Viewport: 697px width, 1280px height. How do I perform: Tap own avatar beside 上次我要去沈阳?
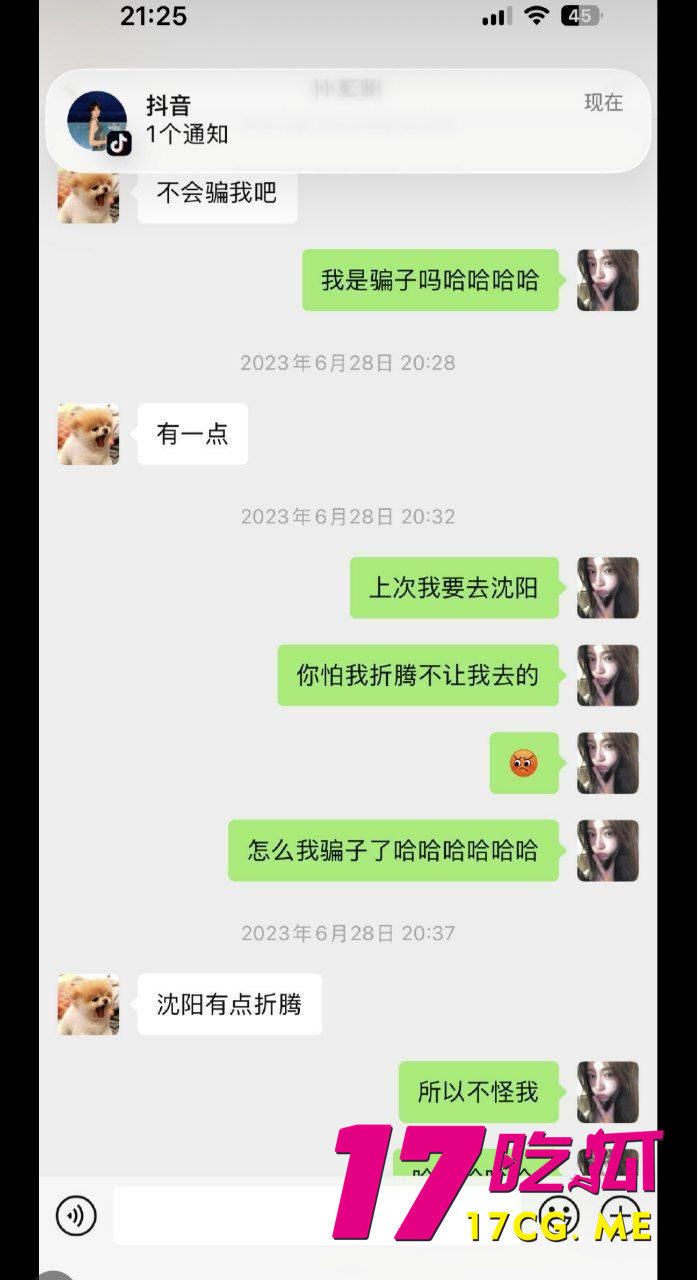[x=607, y=588]
